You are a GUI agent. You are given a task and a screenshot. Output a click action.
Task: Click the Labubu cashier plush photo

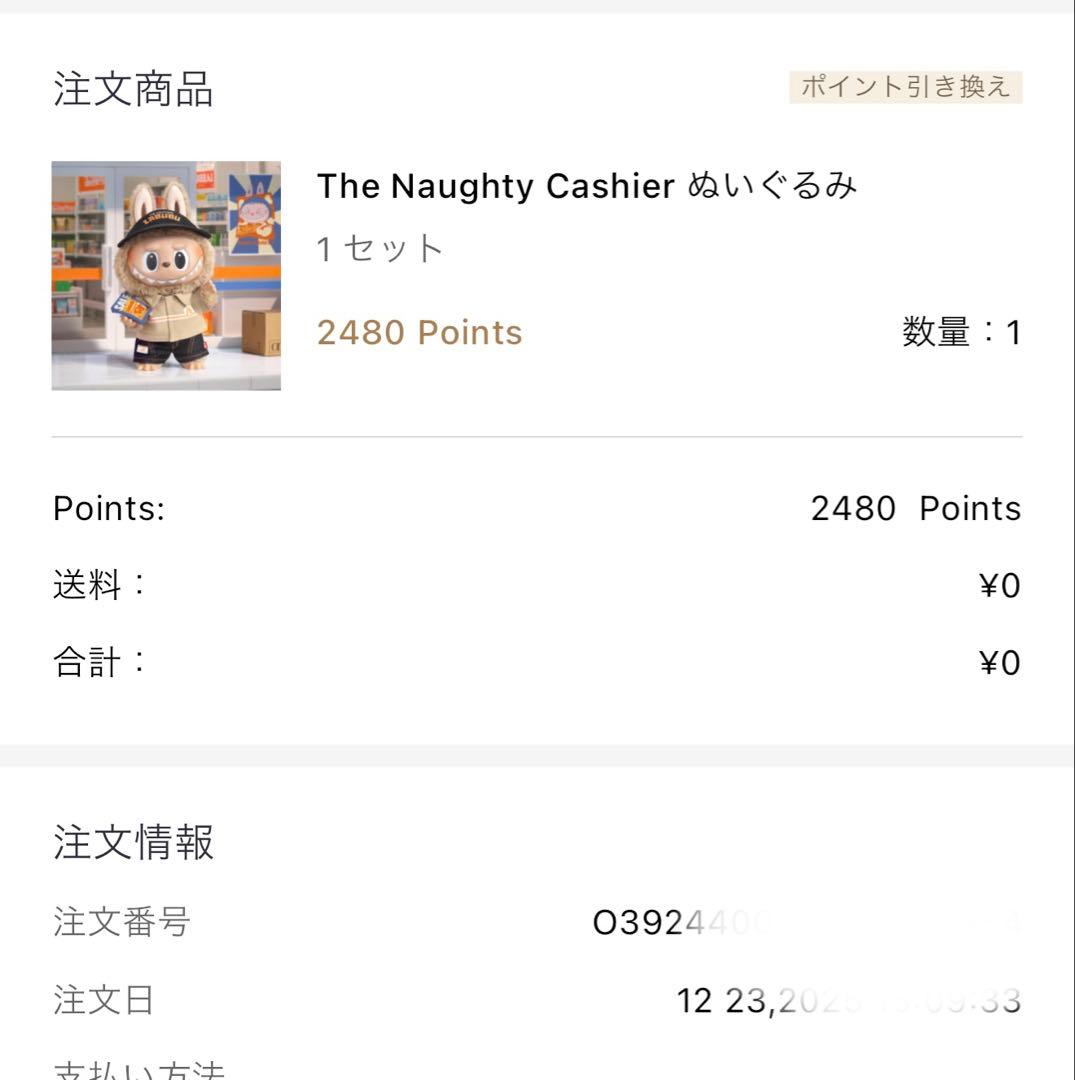click(166, 275)
